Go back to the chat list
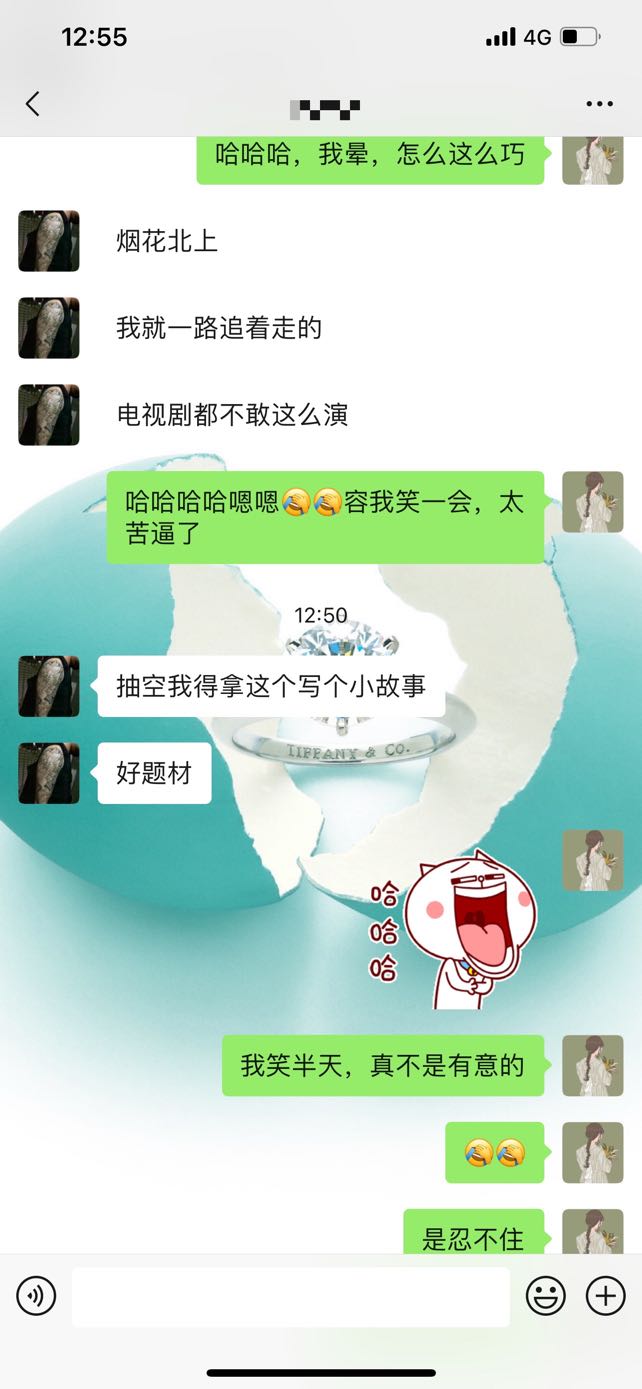 click(33, 103)
